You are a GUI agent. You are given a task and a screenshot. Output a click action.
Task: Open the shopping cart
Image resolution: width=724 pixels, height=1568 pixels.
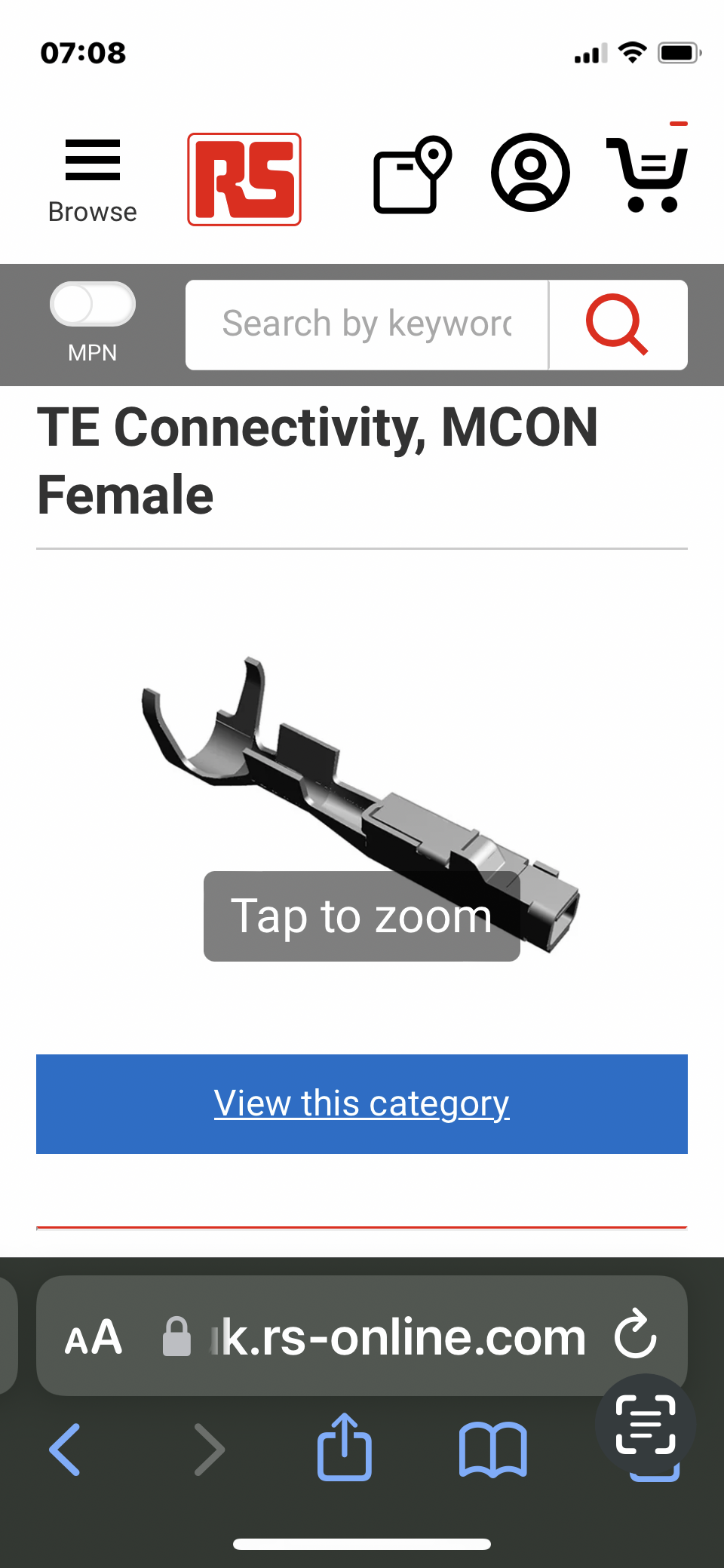[647, 174]
